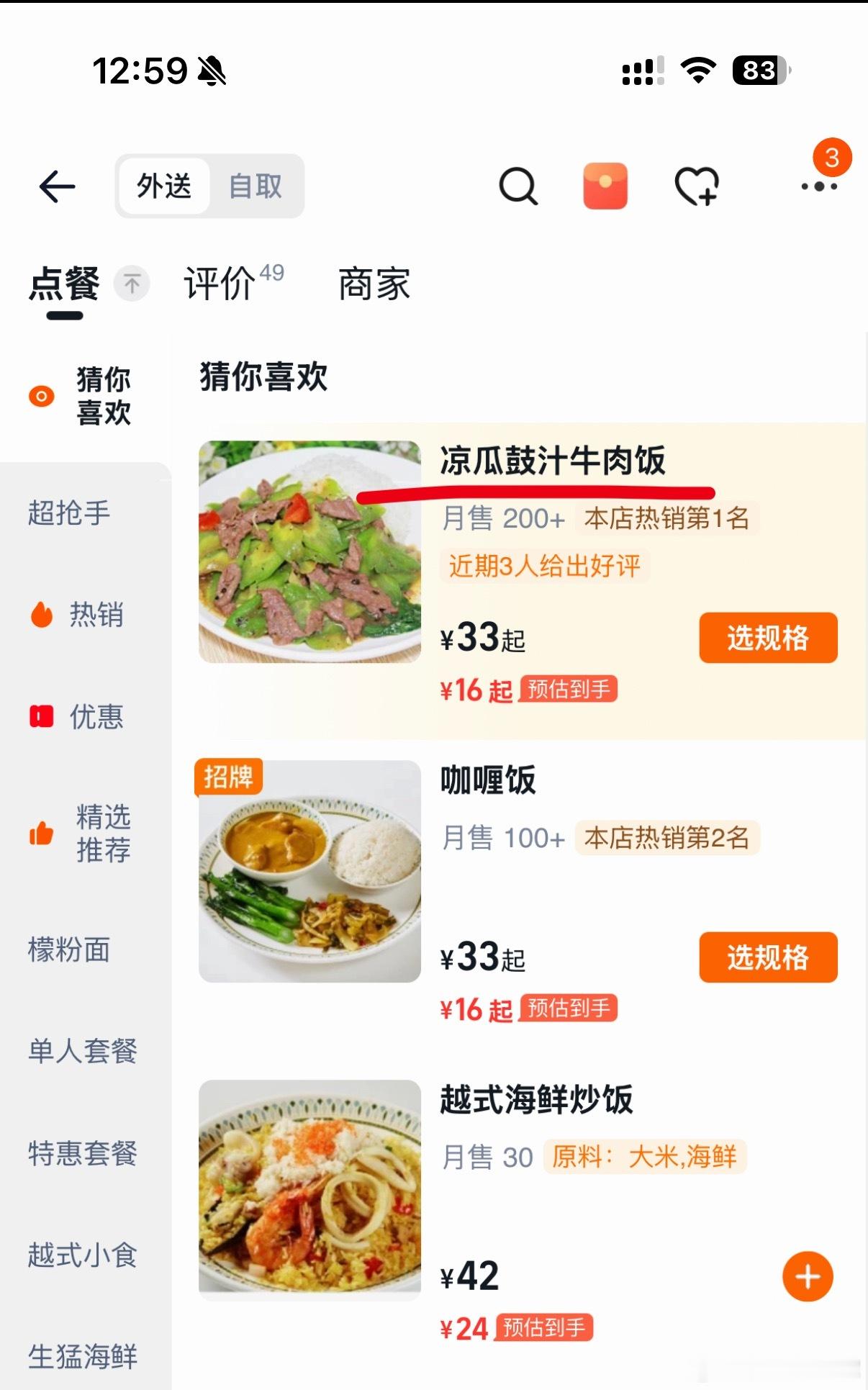Open the red envelope coupon icon
This screenshot has width=868, height=1390.
(605, 186)
